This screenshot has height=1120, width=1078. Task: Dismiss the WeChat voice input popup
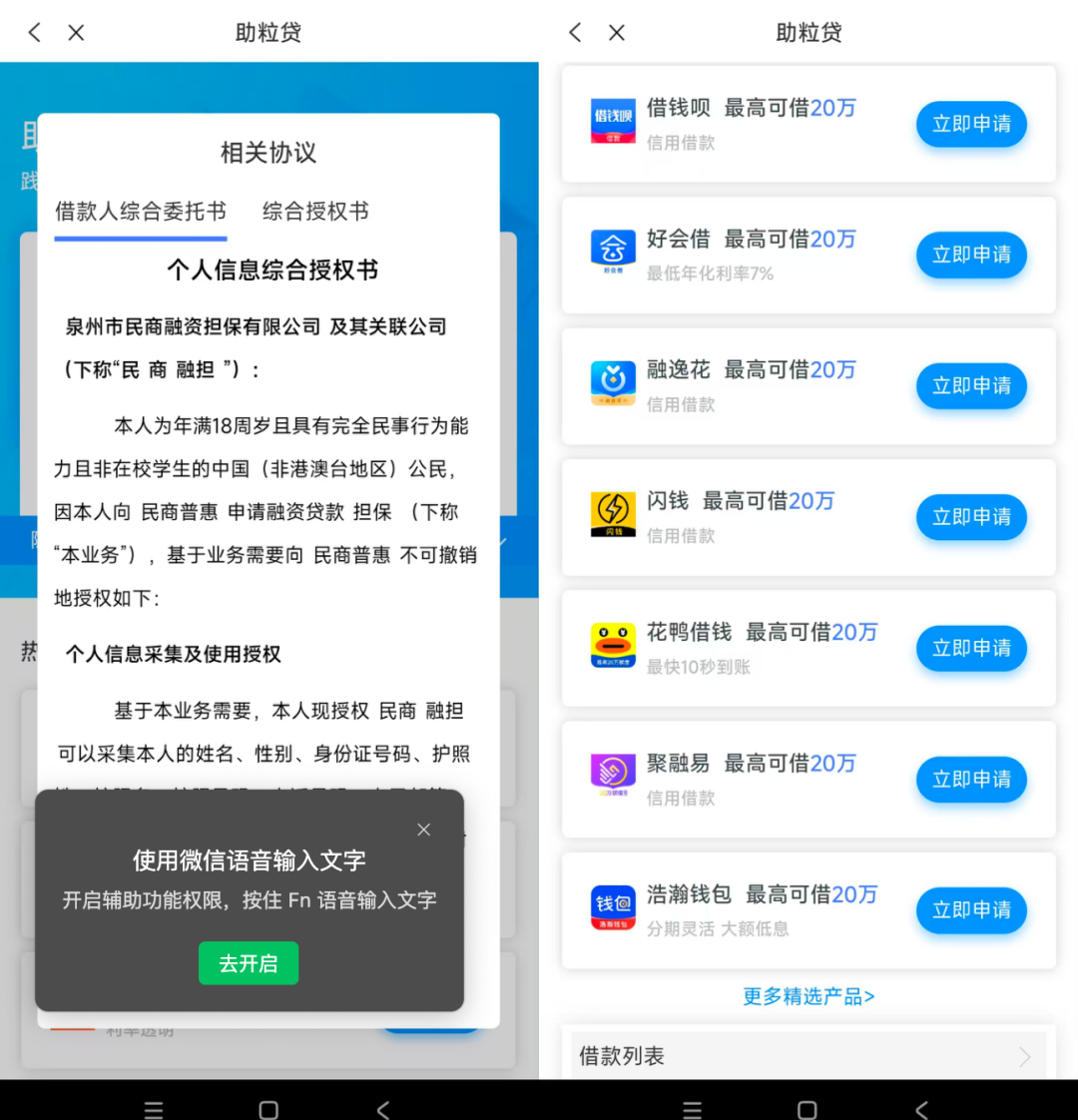click(424, 830)
